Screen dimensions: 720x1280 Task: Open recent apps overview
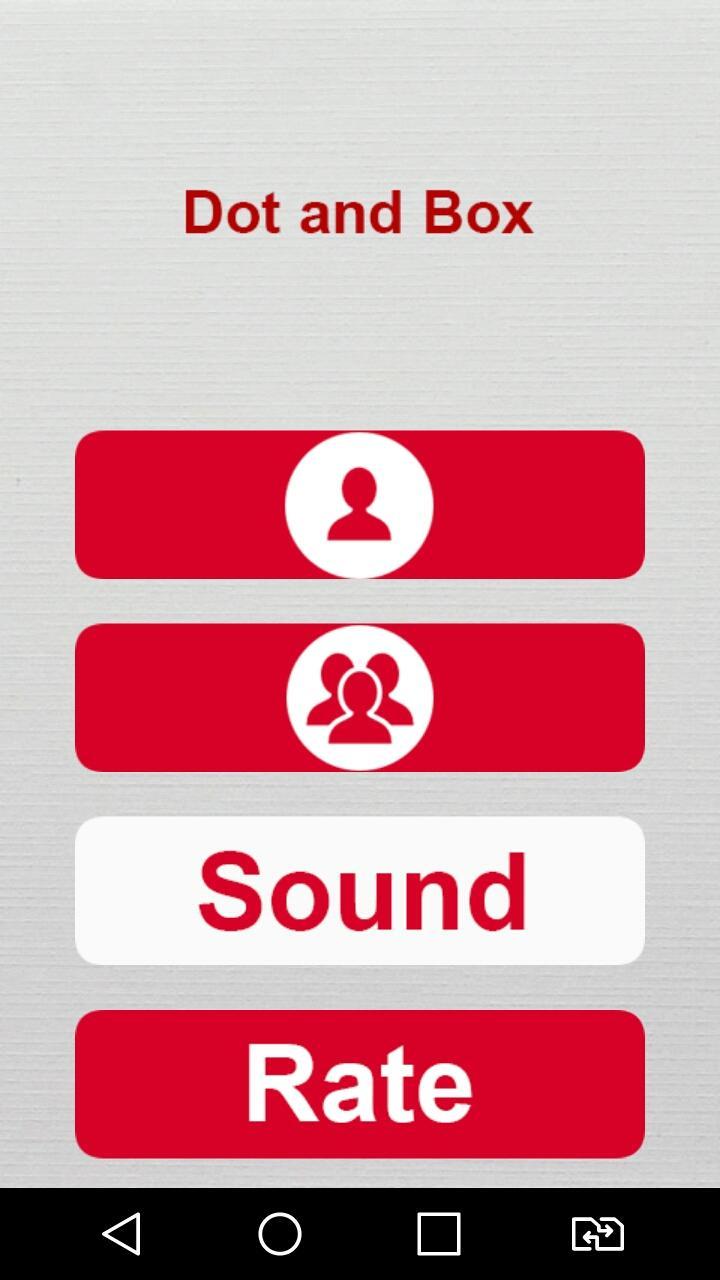click(438, 1234)
